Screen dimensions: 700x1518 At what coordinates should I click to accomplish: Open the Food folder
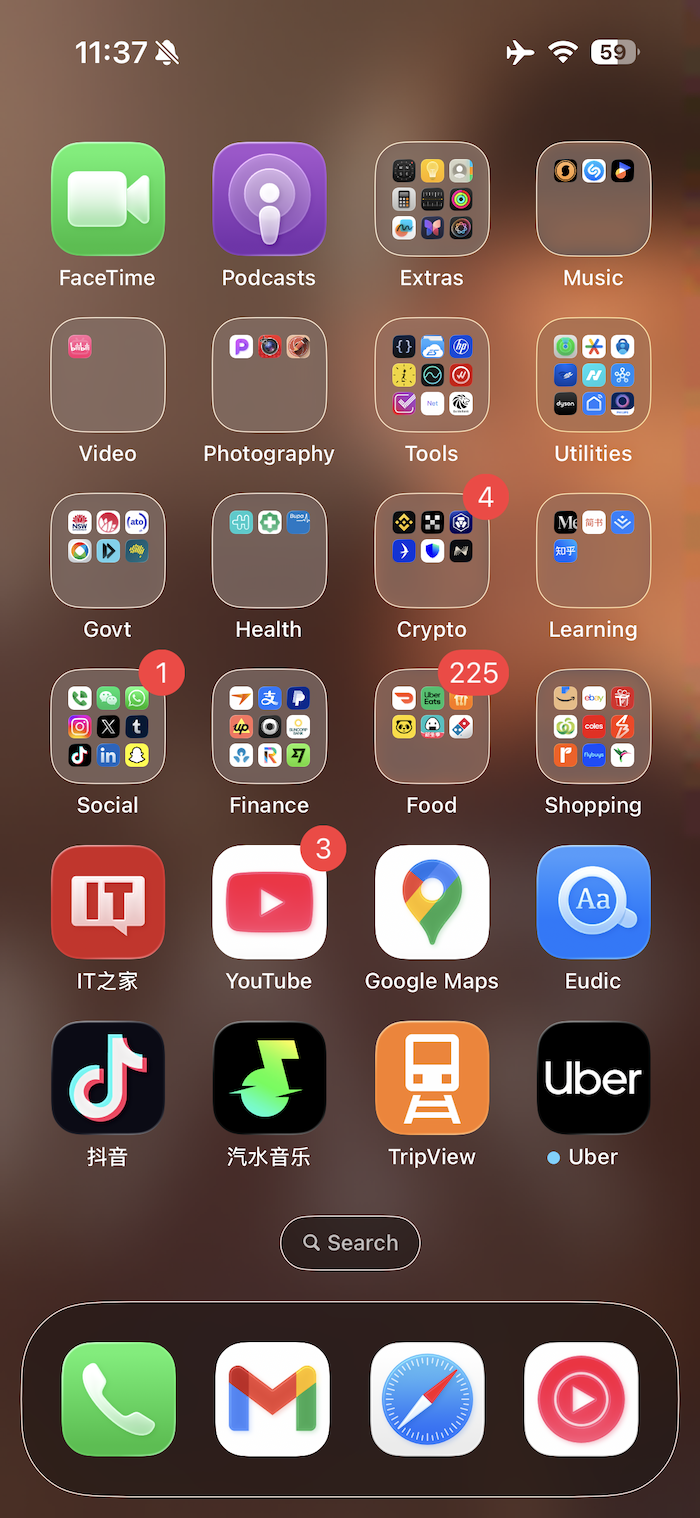(431, 727)
